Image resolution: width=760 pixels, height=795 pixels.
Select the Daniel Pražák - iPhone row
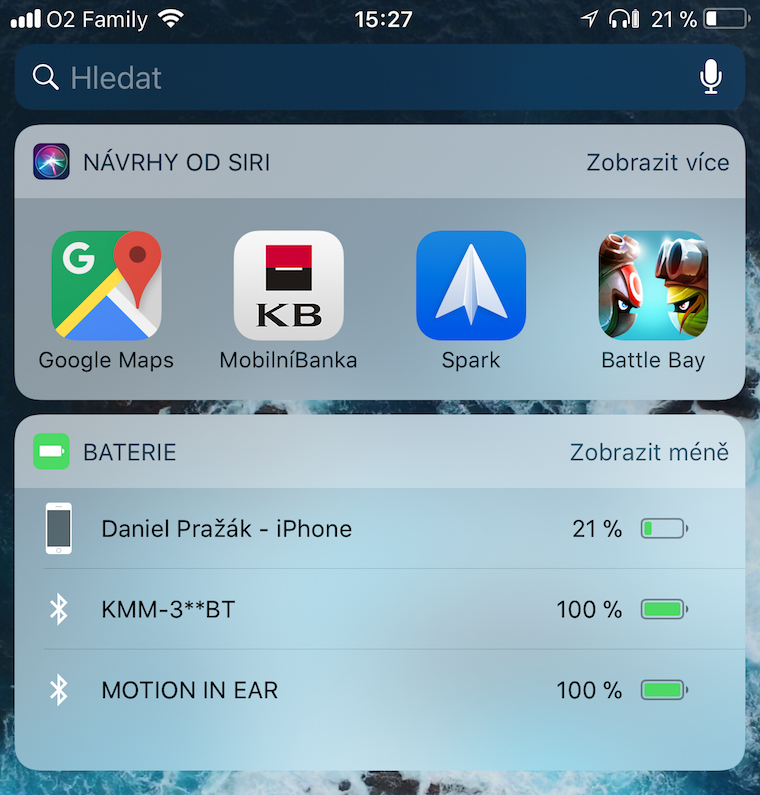pos(224,528)
